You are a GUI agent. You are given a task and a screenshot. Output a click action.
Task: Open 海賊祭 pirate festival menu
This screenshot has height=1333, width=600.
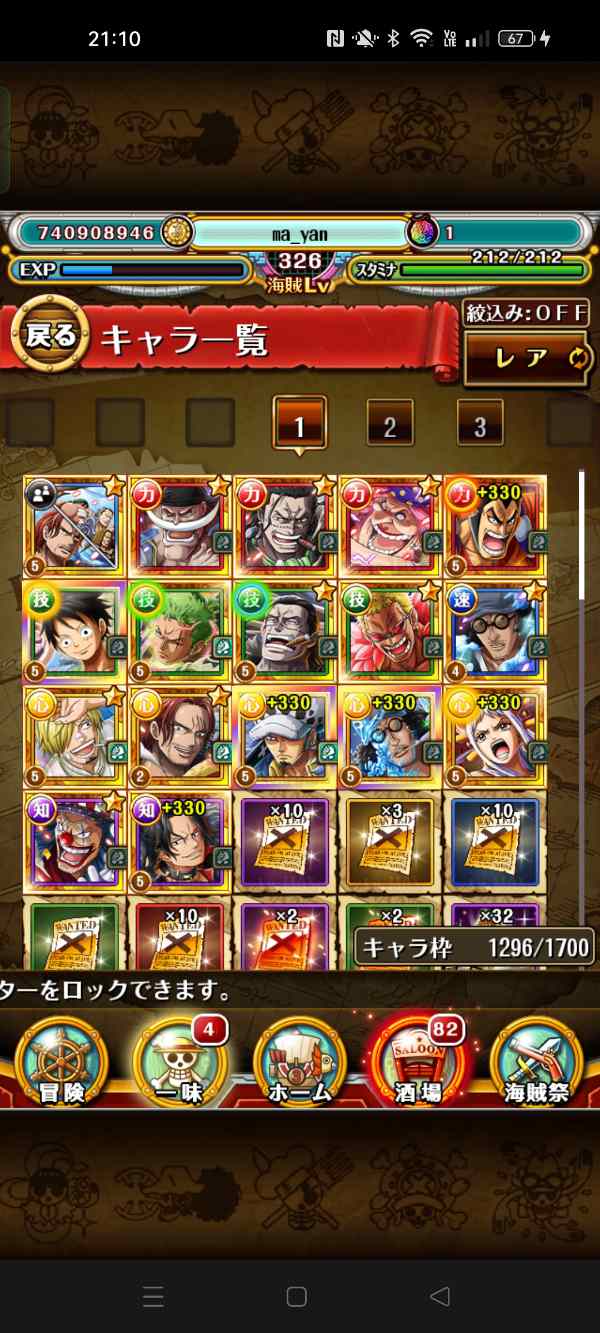[539, 1062]
